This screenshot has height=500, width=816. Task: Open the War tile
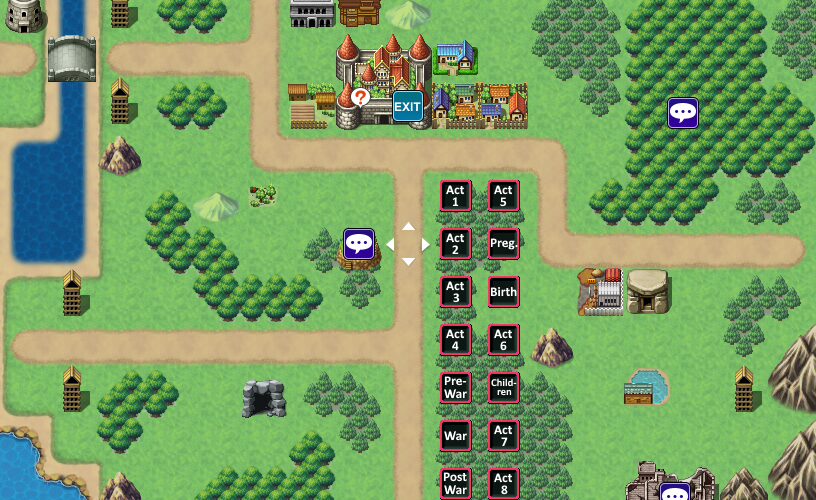[x=455, y=436]
